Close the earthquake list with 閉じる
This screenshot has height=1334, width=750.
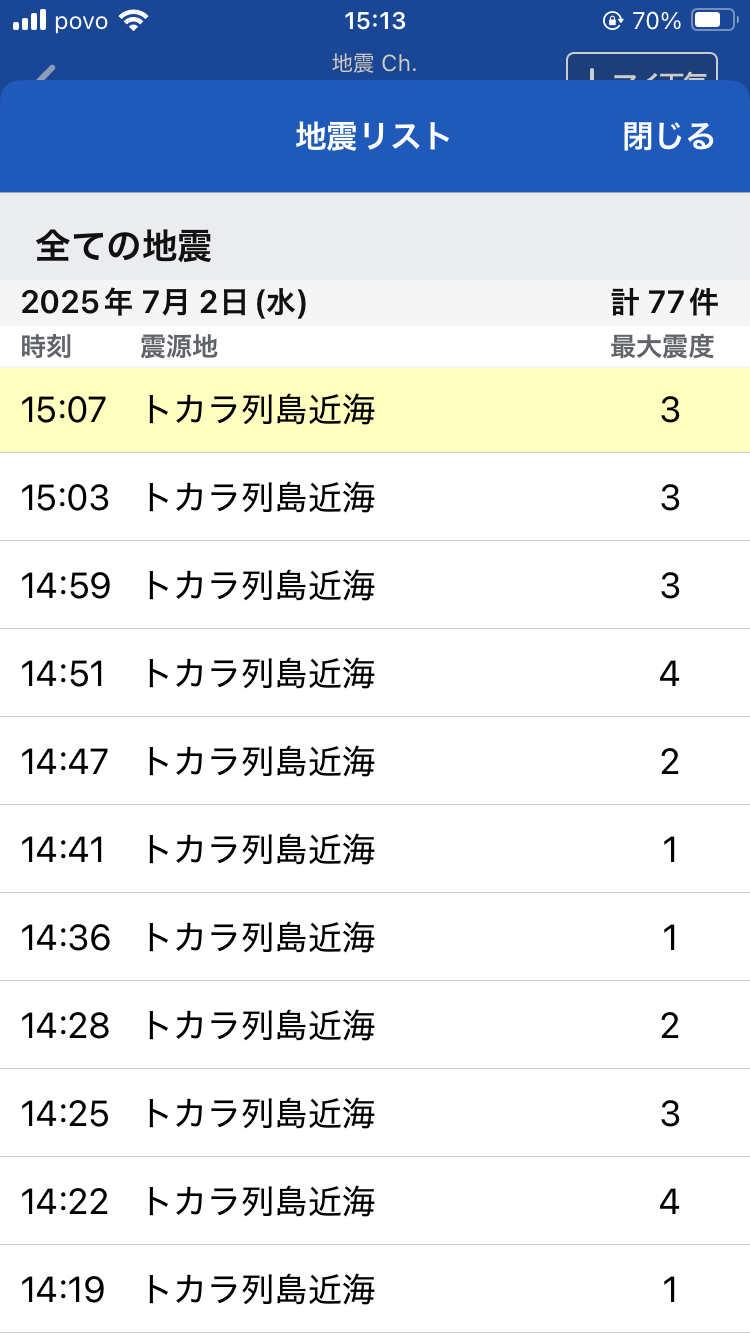point(669,136)
